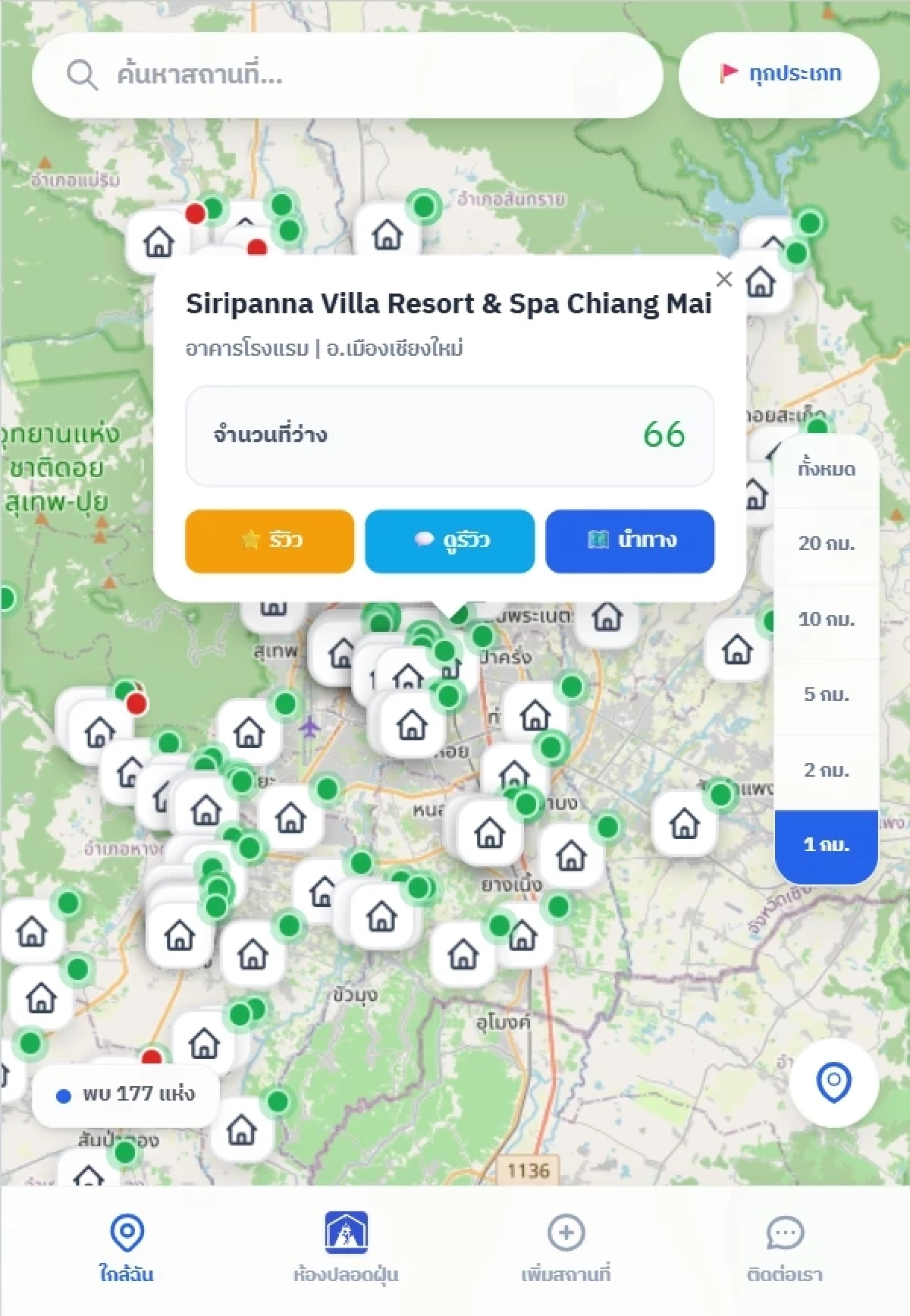Switch to the ใกล้ฉัน tab
The height and width of the screenshot is (1316, 910).
click(127, 1249)
